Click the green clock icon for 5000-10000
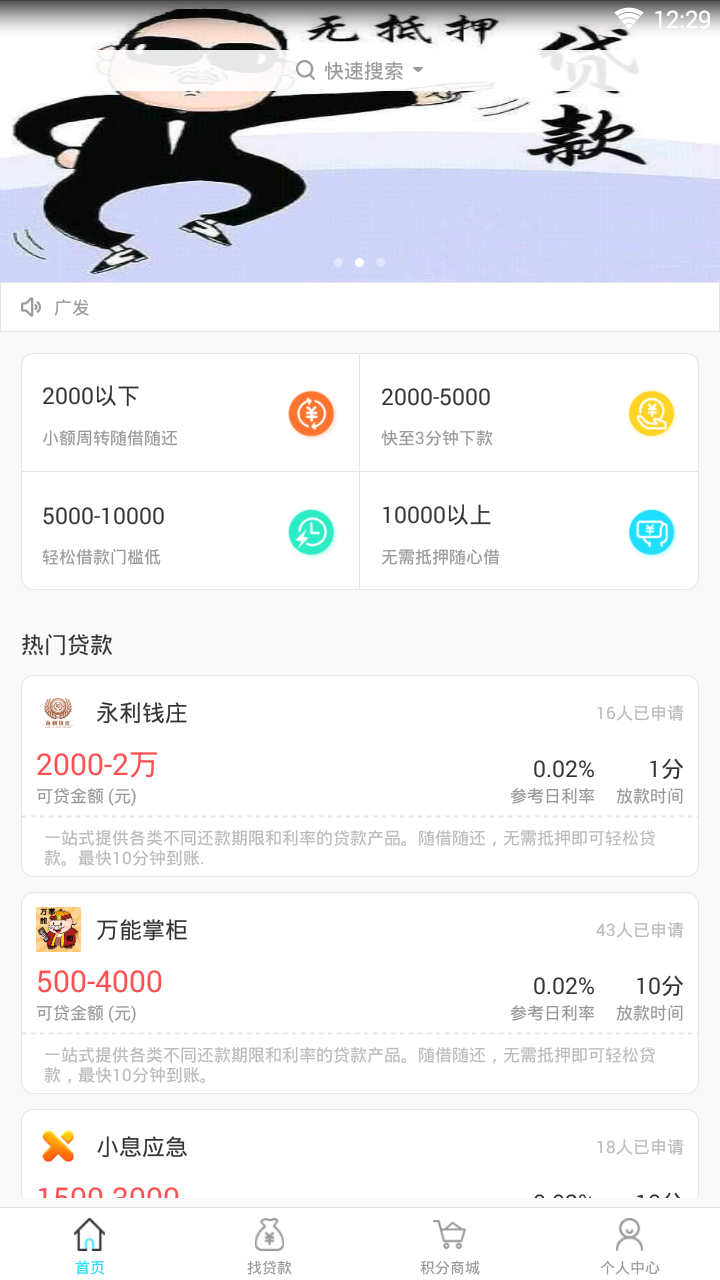 tap(311, 531)
